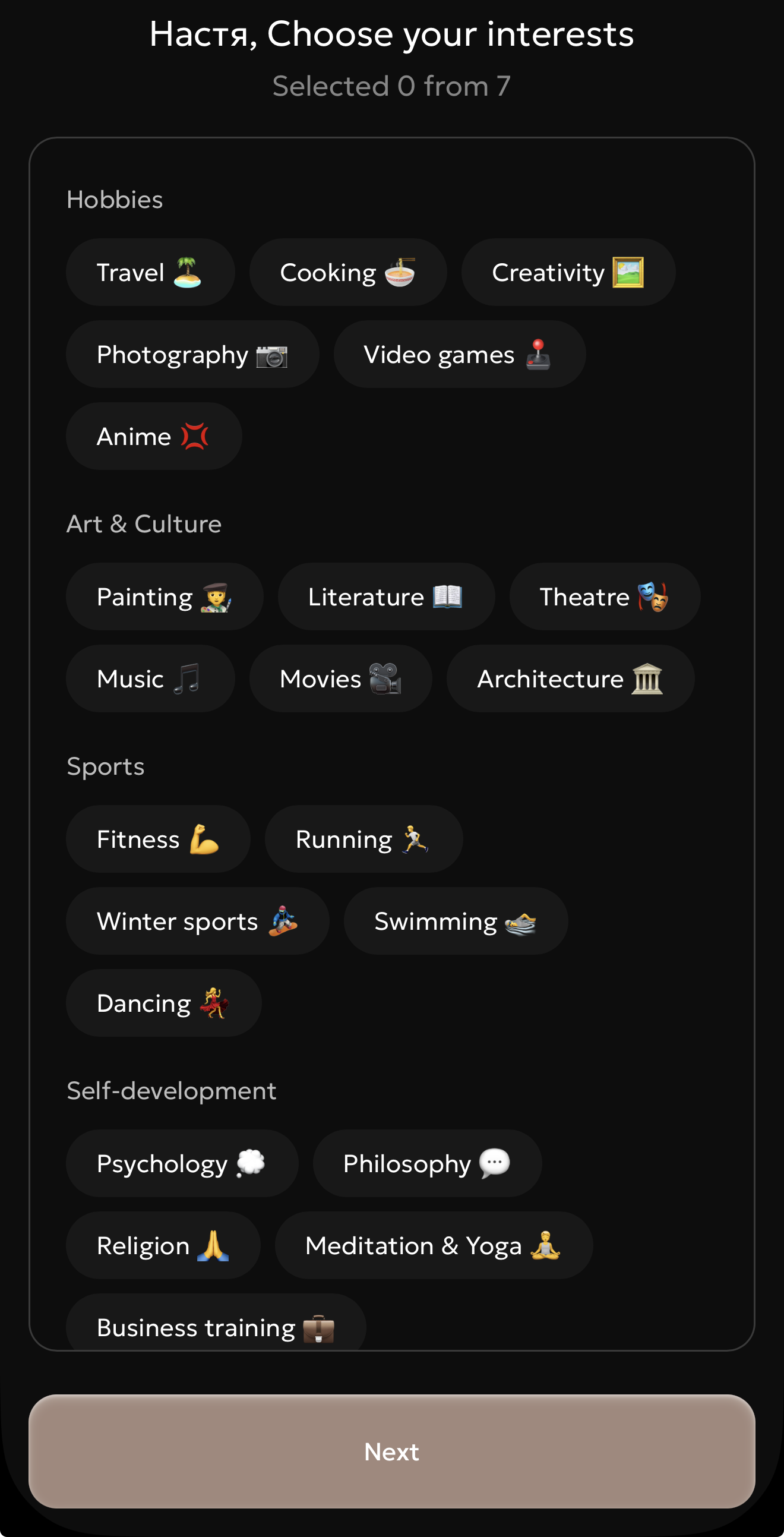The width and height of the screenshot is (784, 1537).
Task: Select the Theatre masks icon
Action: [x=654, y=597]
